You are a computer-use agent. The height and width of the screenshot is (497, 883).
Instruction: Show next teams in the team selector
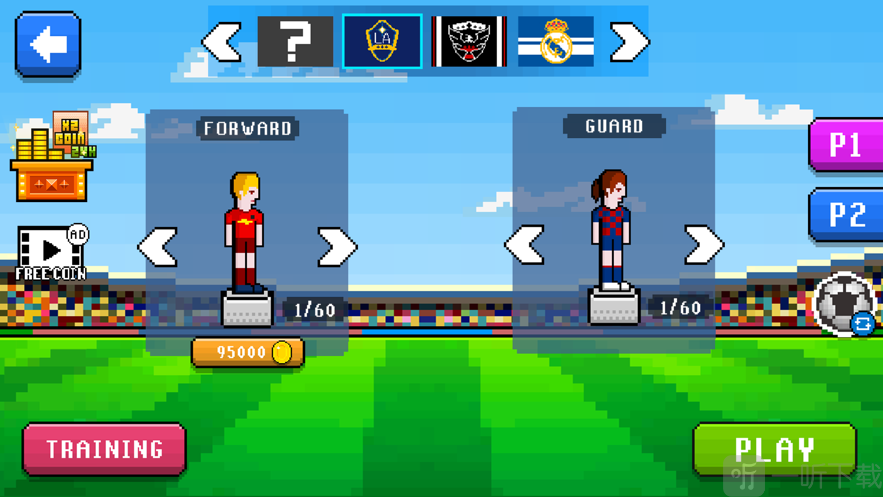click(629, 42)
